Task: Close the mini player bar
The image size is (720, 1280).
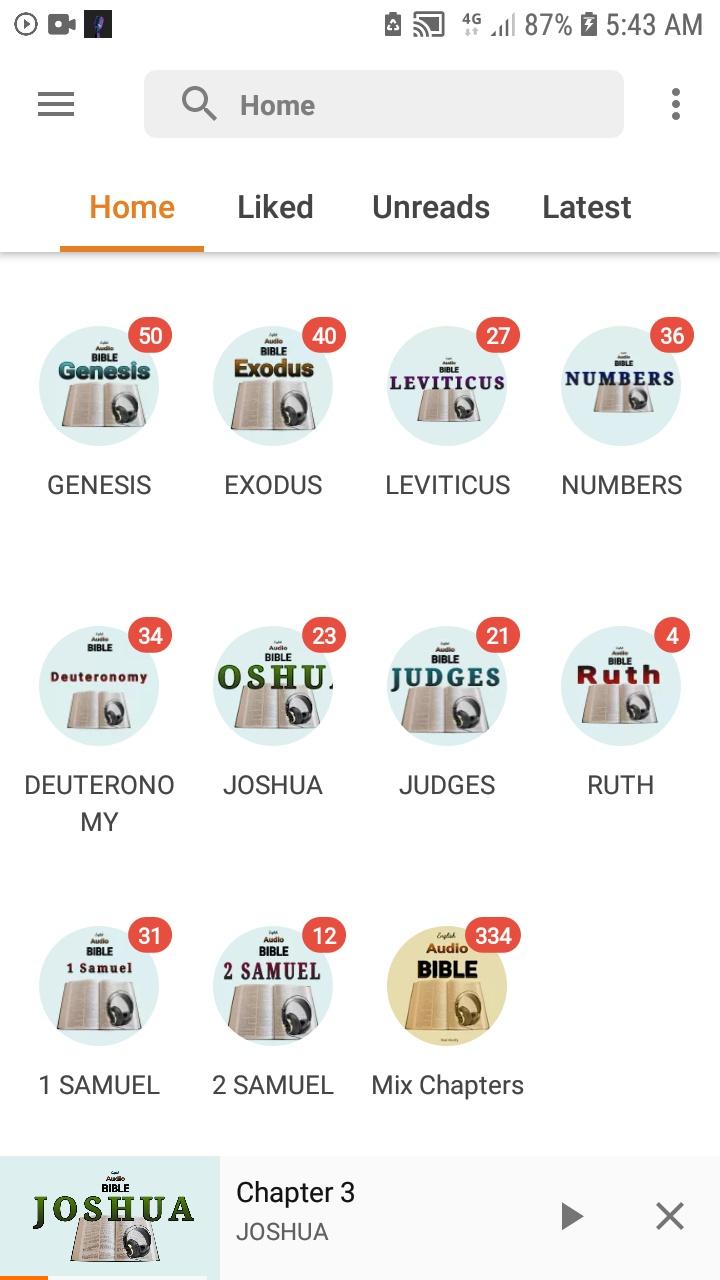Action: [x=670, y=1216]
